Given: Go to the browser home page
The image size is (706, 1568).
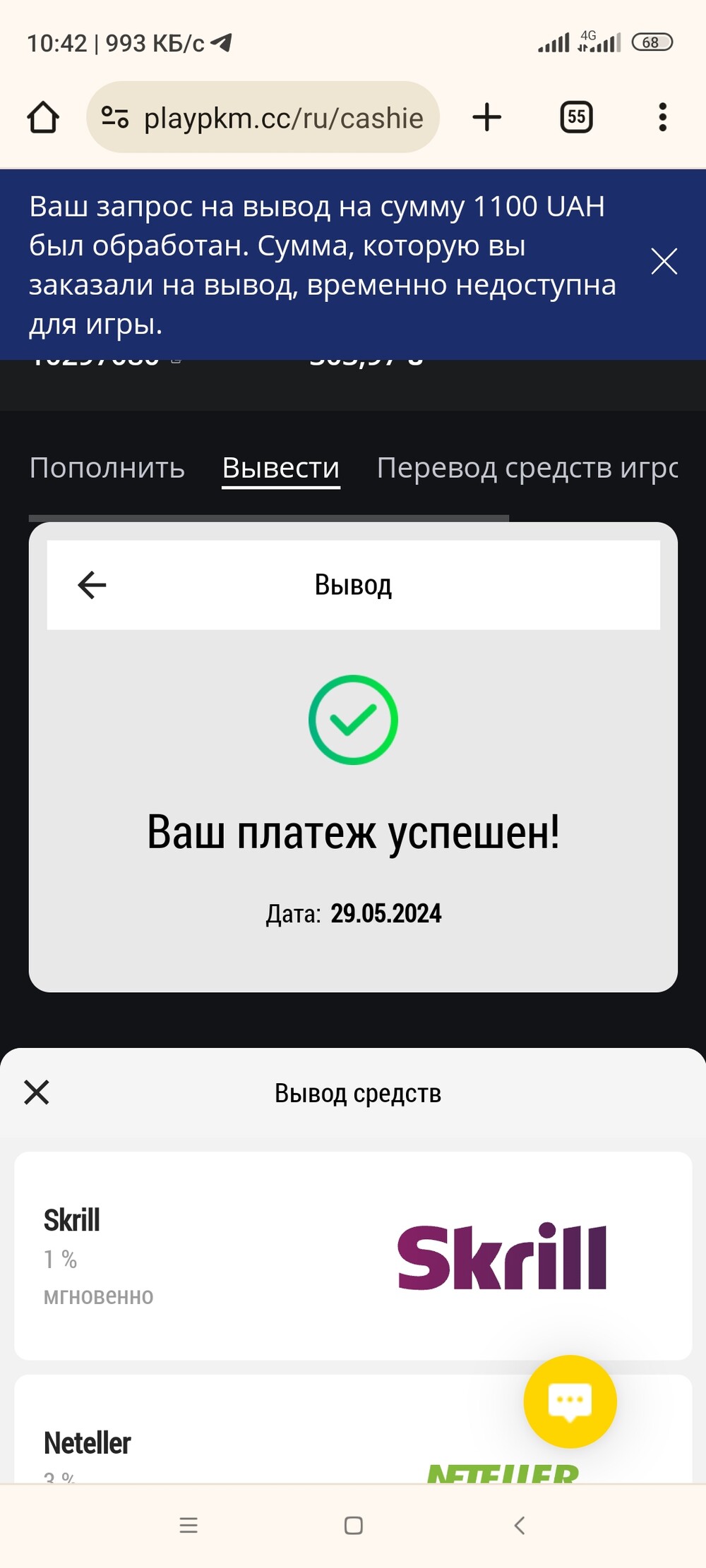Looking at the screenshot, I should (x=43, y=117).
